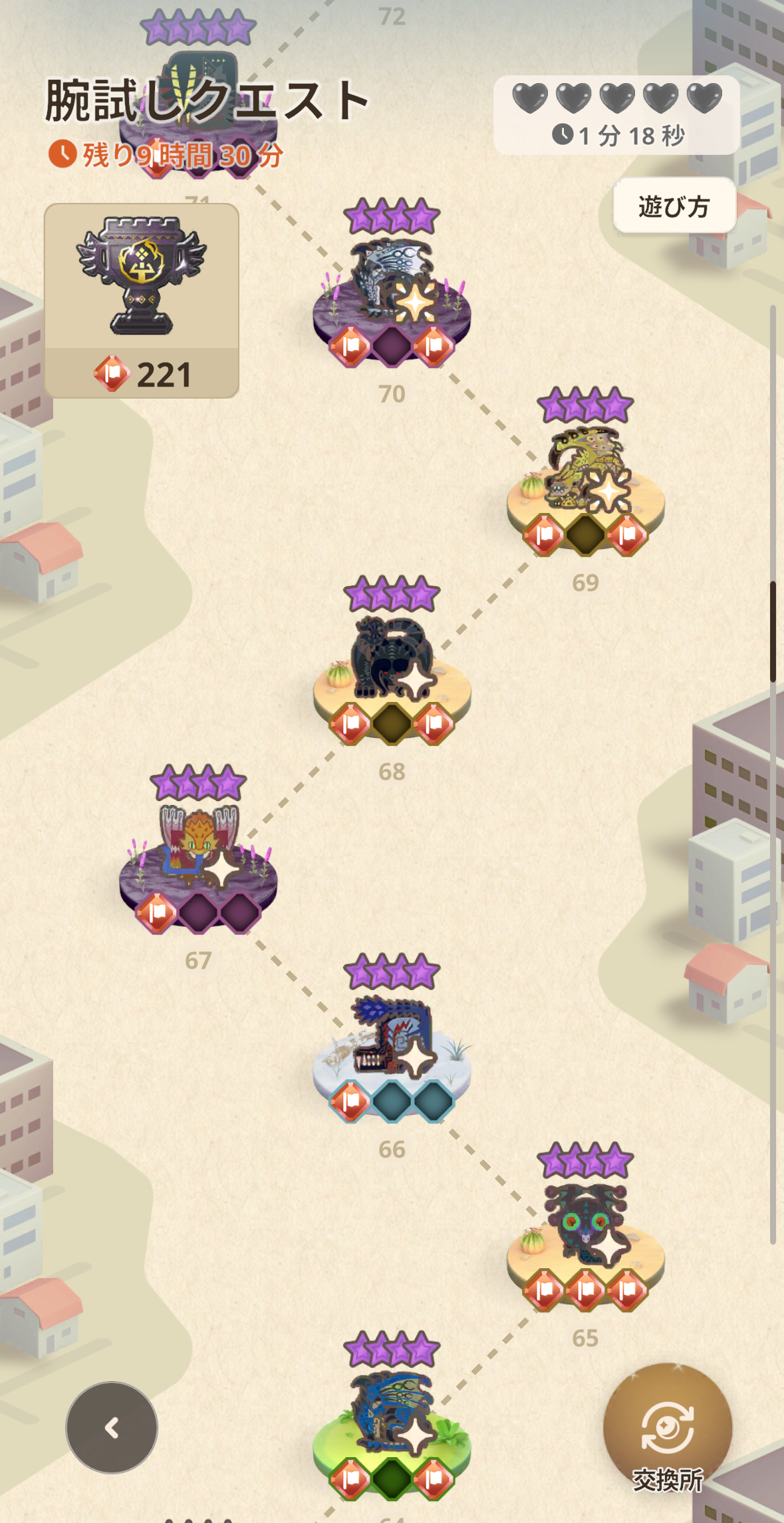Open the 遊び方 how-to-play button
This screenshot has height=1523, width=784.
click(x=674, y=206)
